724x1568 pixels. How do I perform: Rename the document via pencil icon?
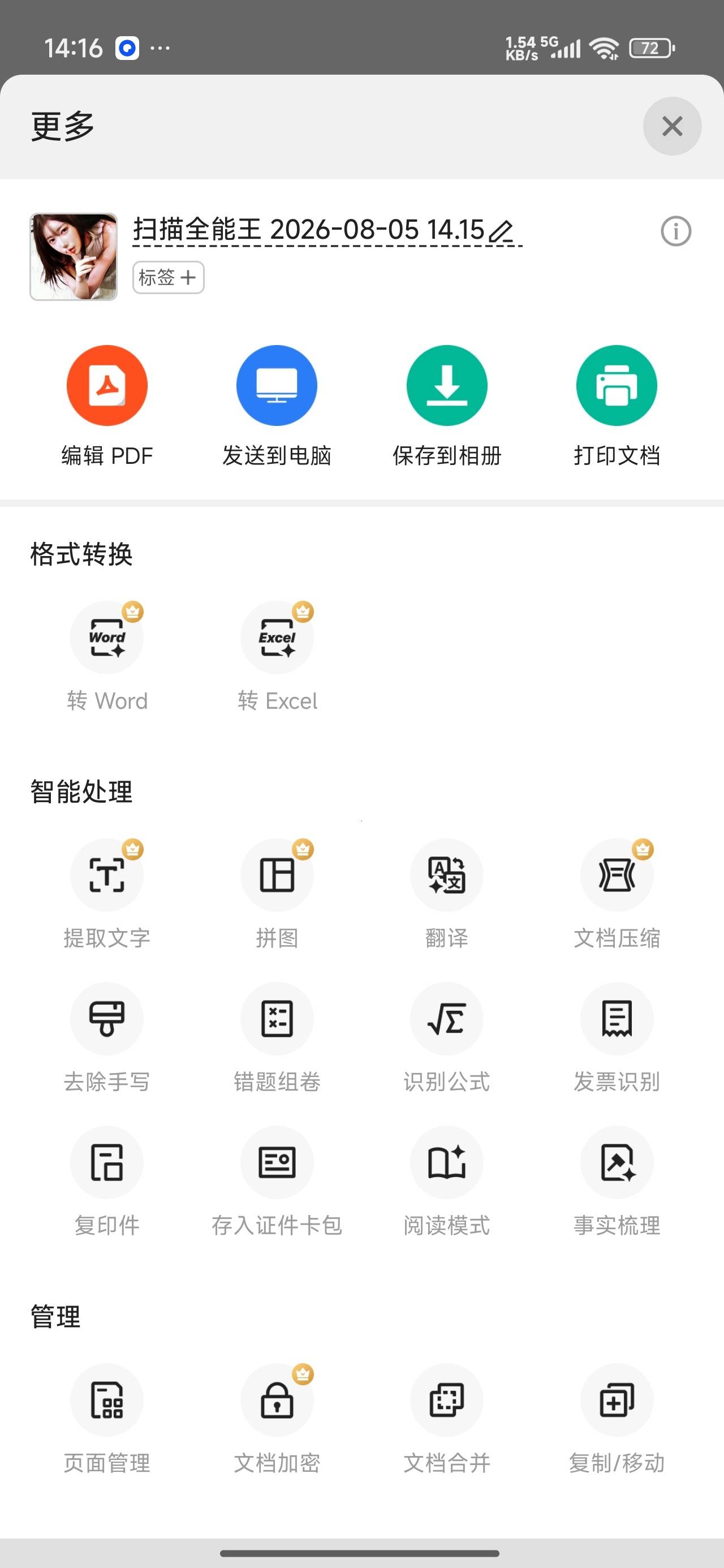[501, 231]
